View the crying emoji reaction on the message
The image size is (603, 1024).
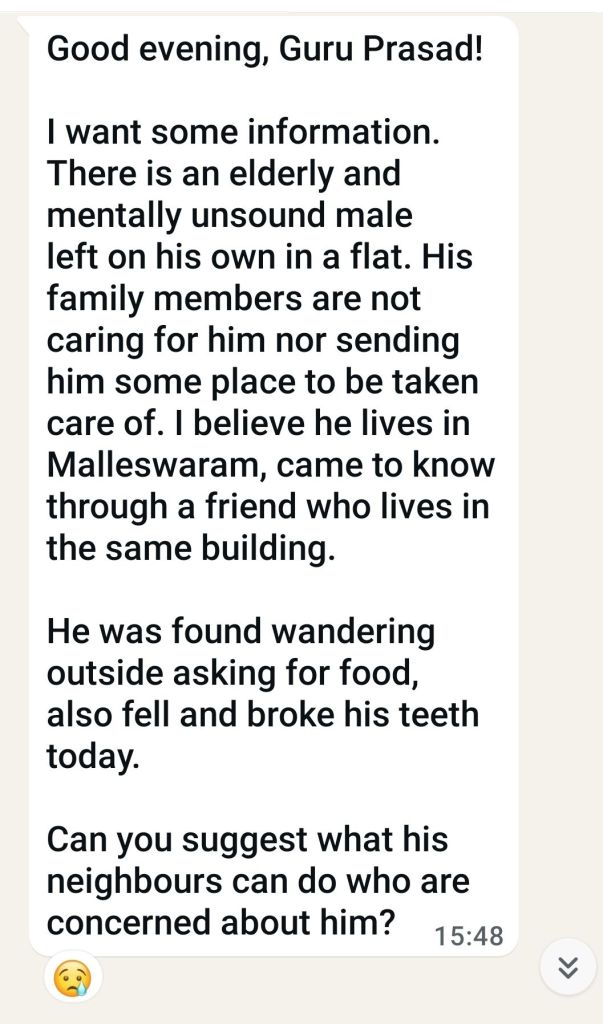74,976
